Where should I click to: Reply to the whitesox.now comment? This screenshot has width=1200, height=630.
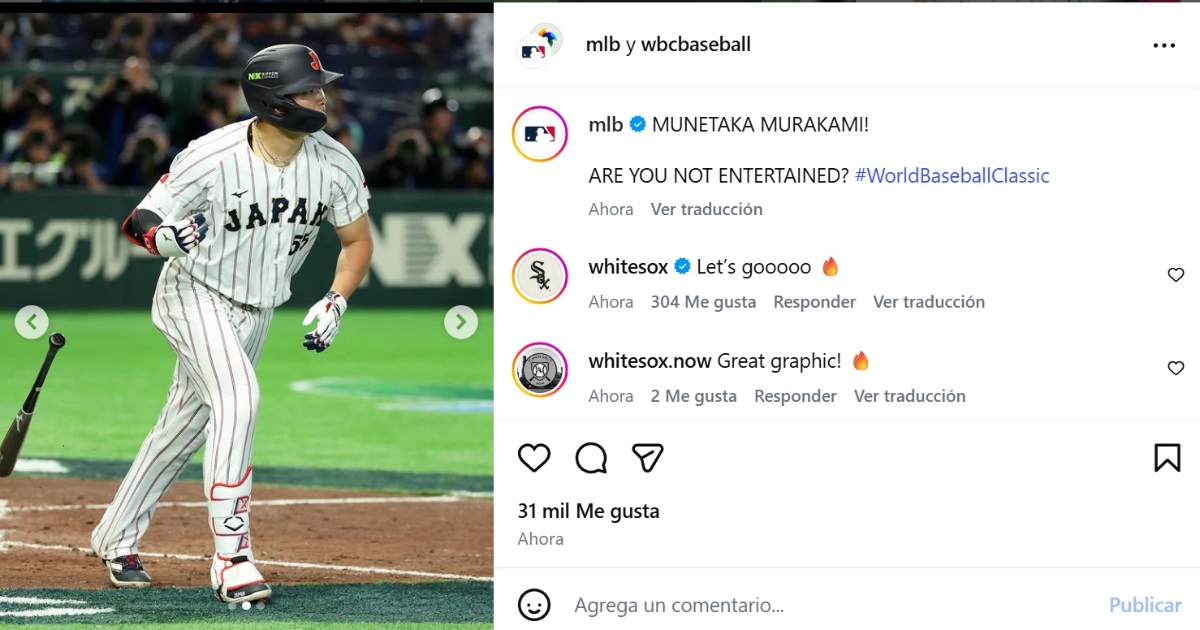[795, 396]
